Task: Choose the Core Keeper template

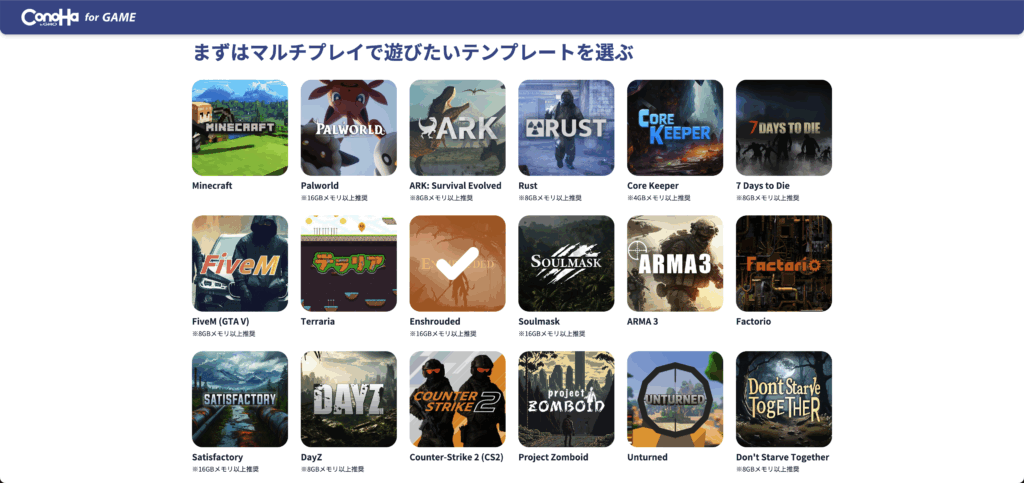Action: pos(675,128)
